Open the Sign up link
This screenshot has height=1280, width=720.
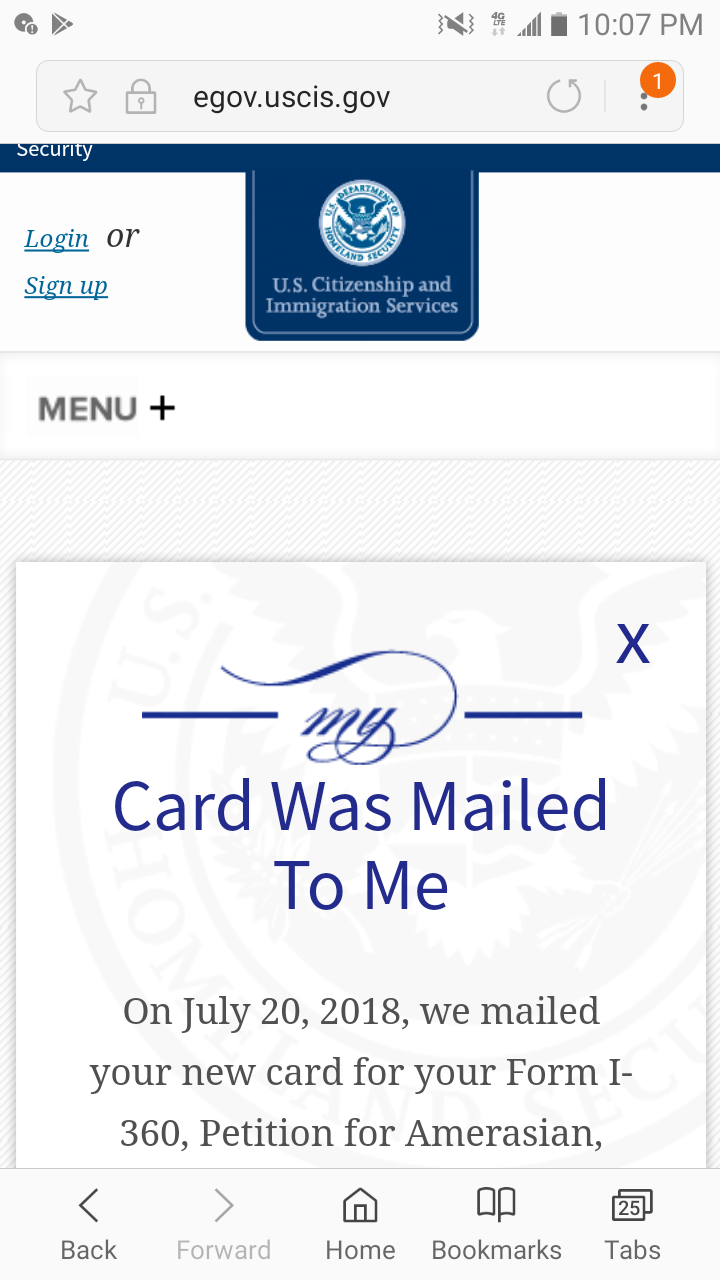(x=66, y=286)
